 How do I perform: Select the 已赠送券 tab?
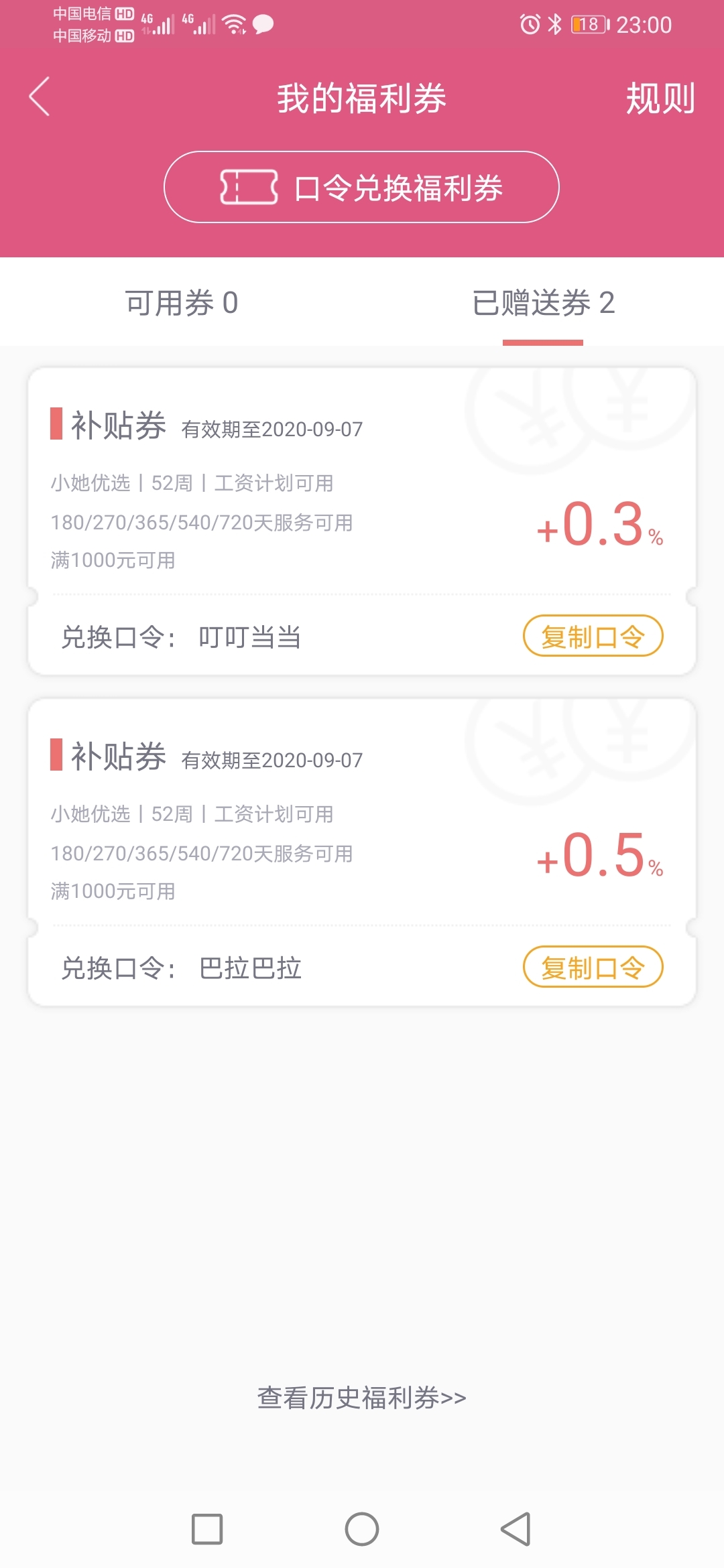pyautogui.click(x=543, y=303)
